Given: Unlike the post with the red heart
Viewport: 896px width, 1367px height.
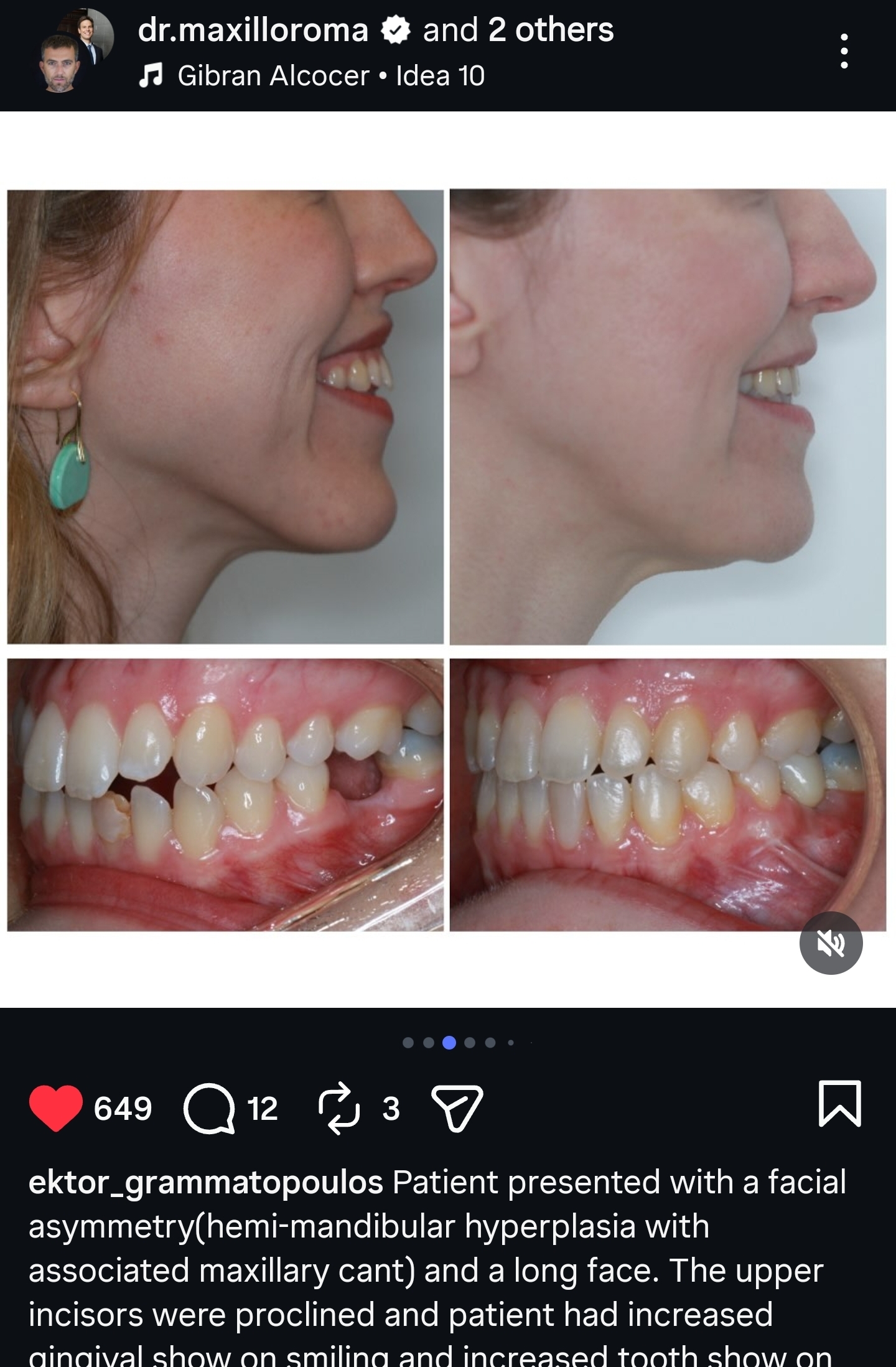Looking at the screenshot, I should click(x=55, y=1107).
